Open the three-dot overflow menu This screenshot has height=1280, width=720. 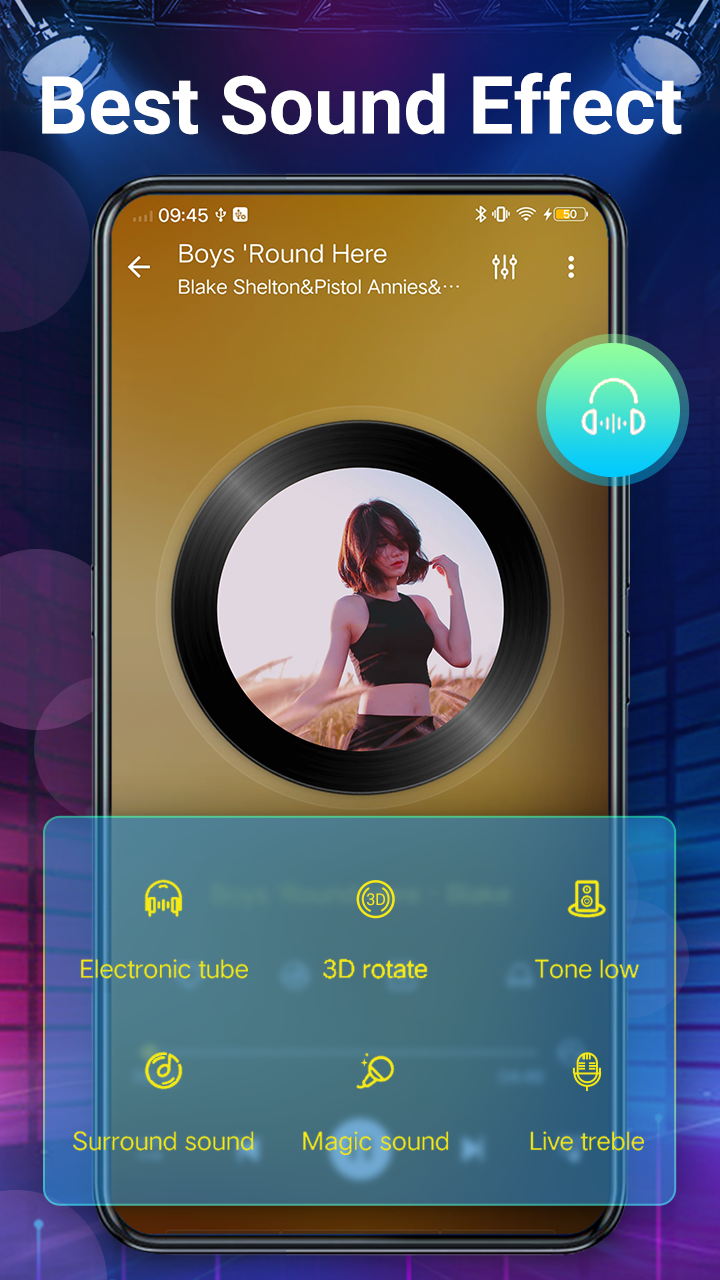point(570,267)
